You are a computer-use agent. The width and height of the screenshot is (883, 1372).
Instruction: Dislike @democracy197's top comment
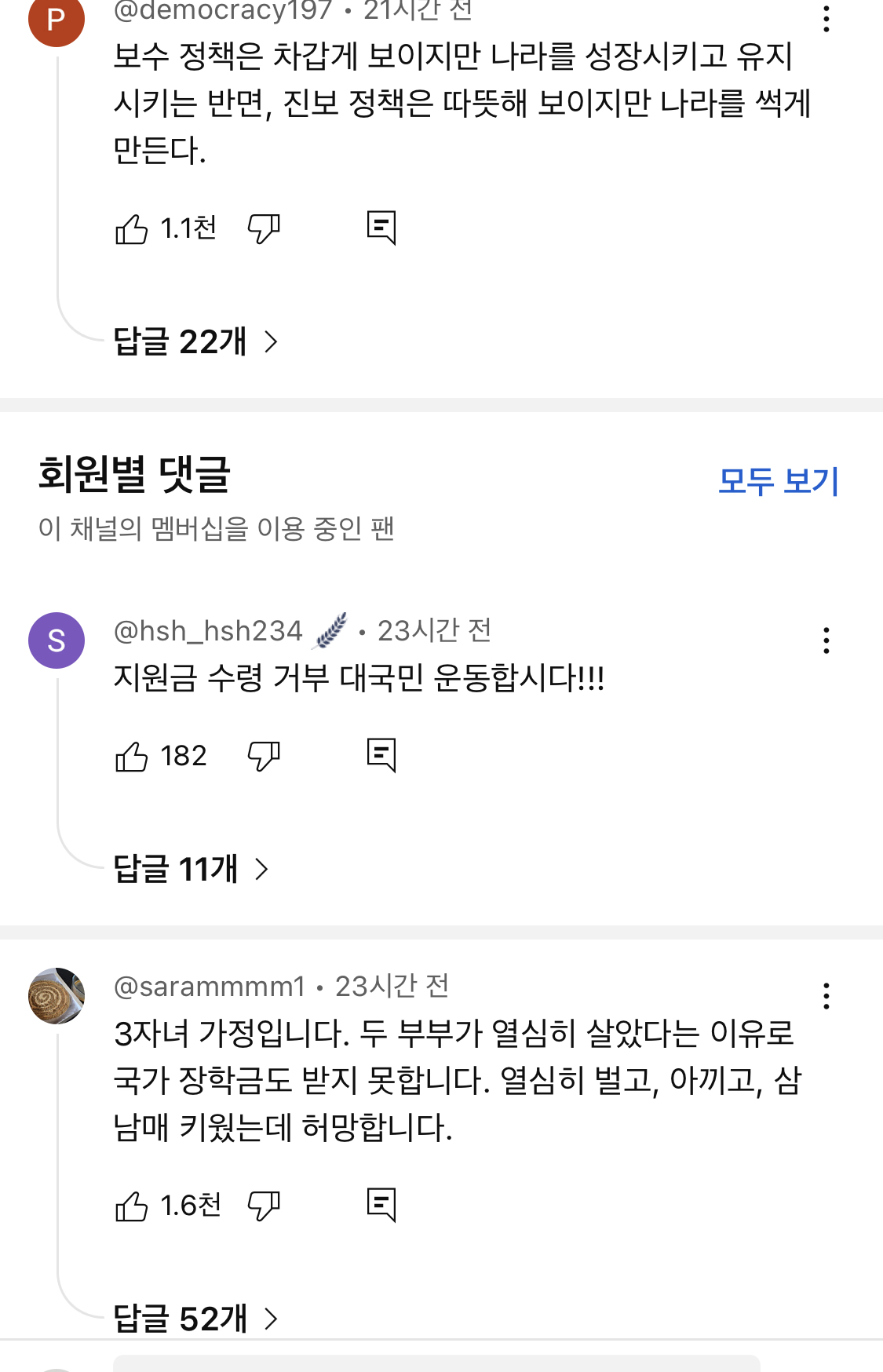pyautogui.click(x=264, y=227)
